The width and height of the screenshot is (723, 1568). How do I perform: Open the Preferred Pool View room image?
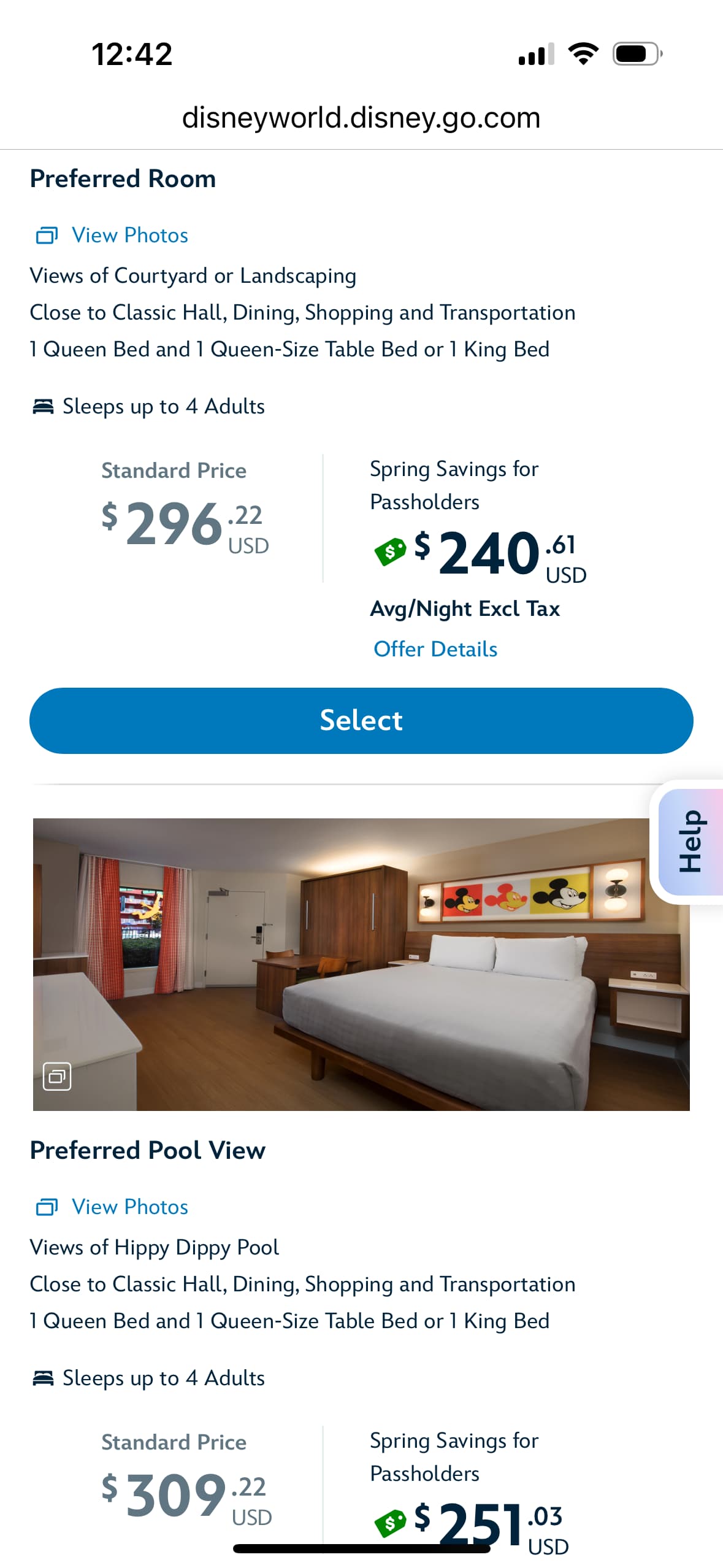coord(361,964)
